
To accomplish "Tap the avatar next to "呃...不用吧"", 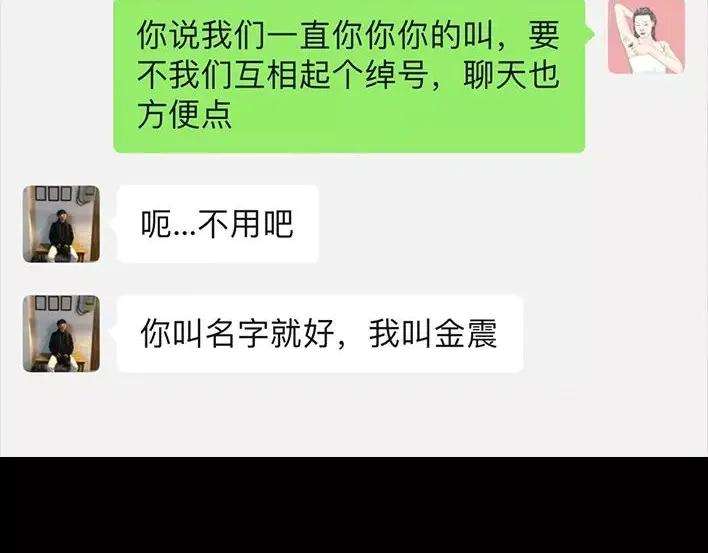I will pos(61,224).
